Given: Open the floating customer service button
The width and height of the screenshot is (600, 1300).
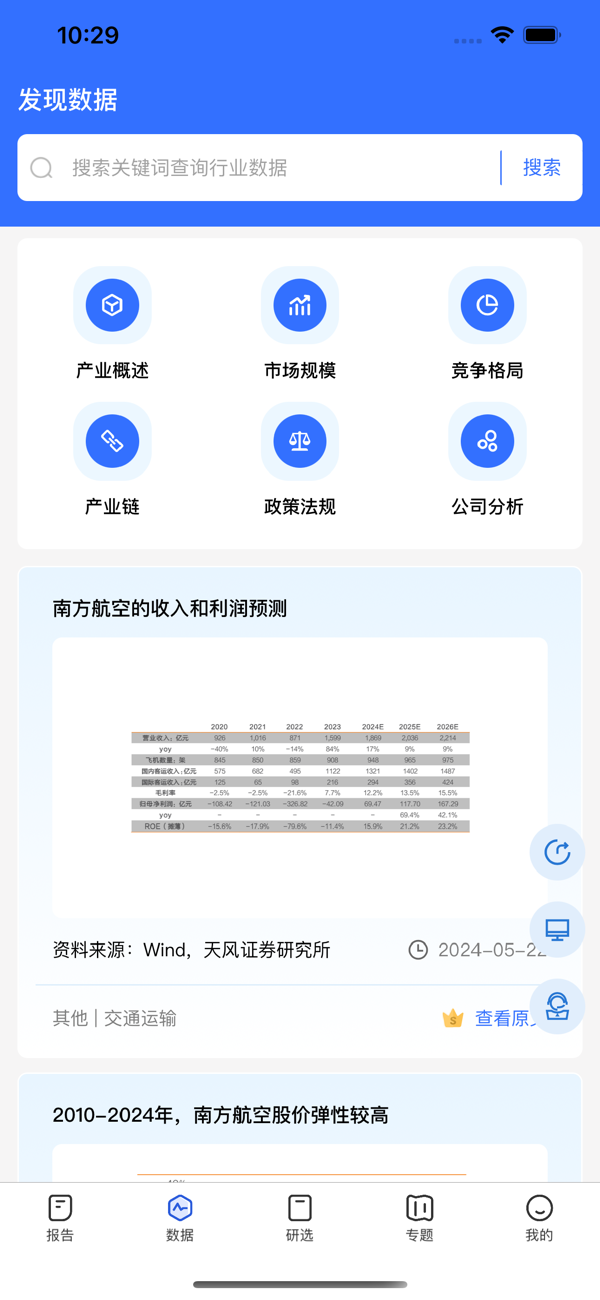Looking at the screenshot, I should pos(557,1006).
